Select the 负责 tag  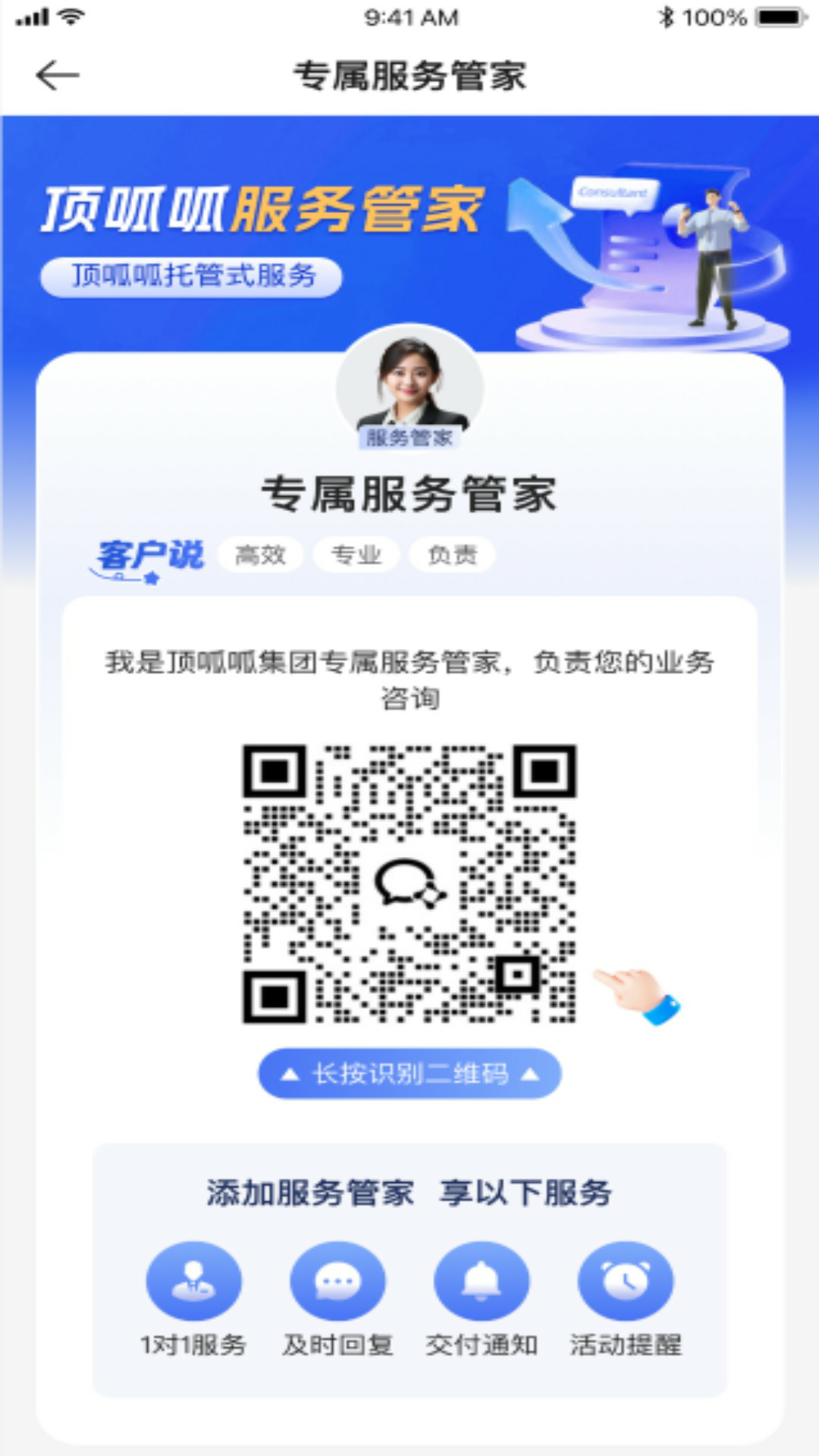452,554
